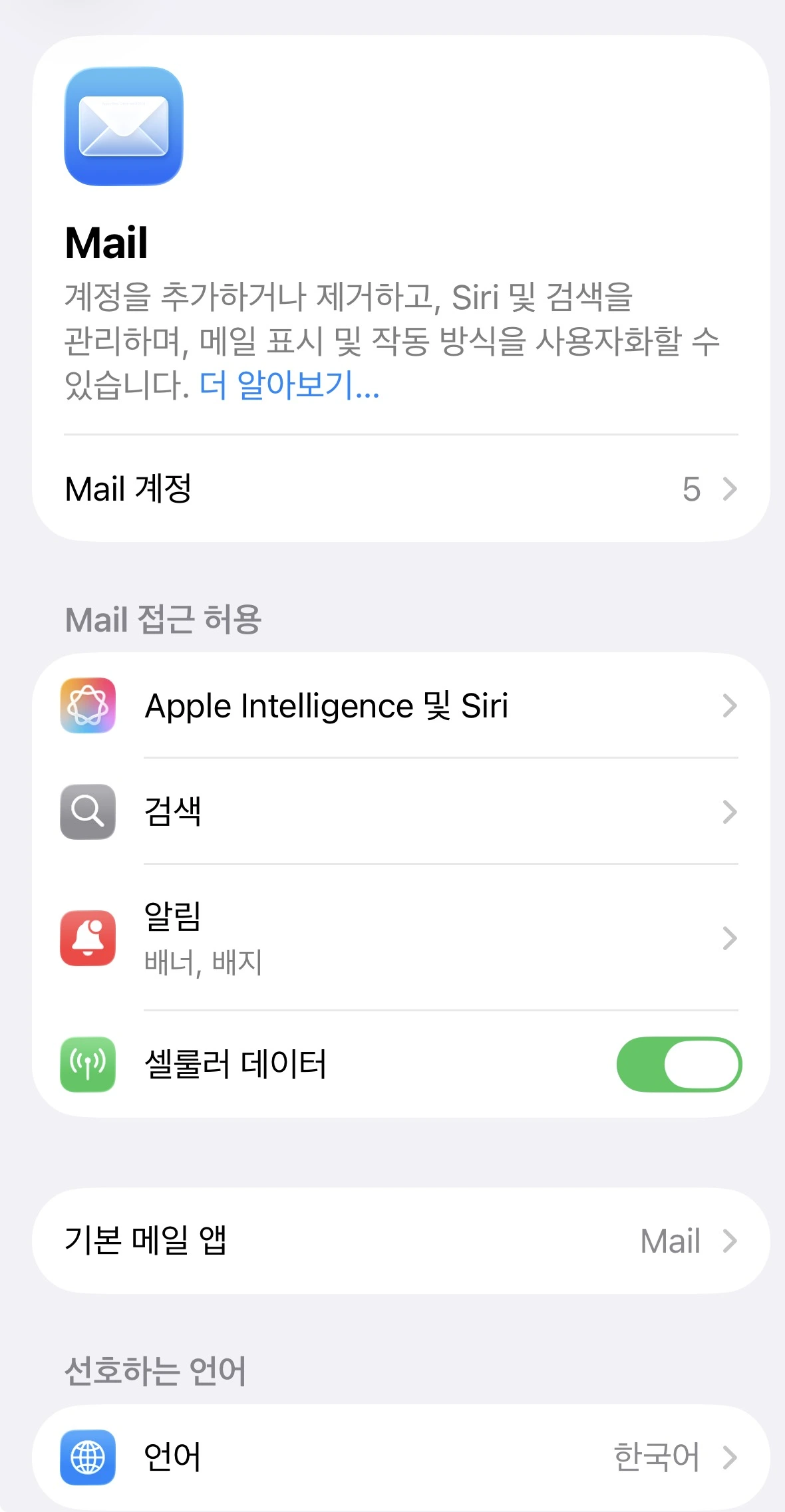This screenshot has height=1512, width=785.
Task: Select the Apple Intelligence 및 Siri icon
Action: tap(87, 705)
